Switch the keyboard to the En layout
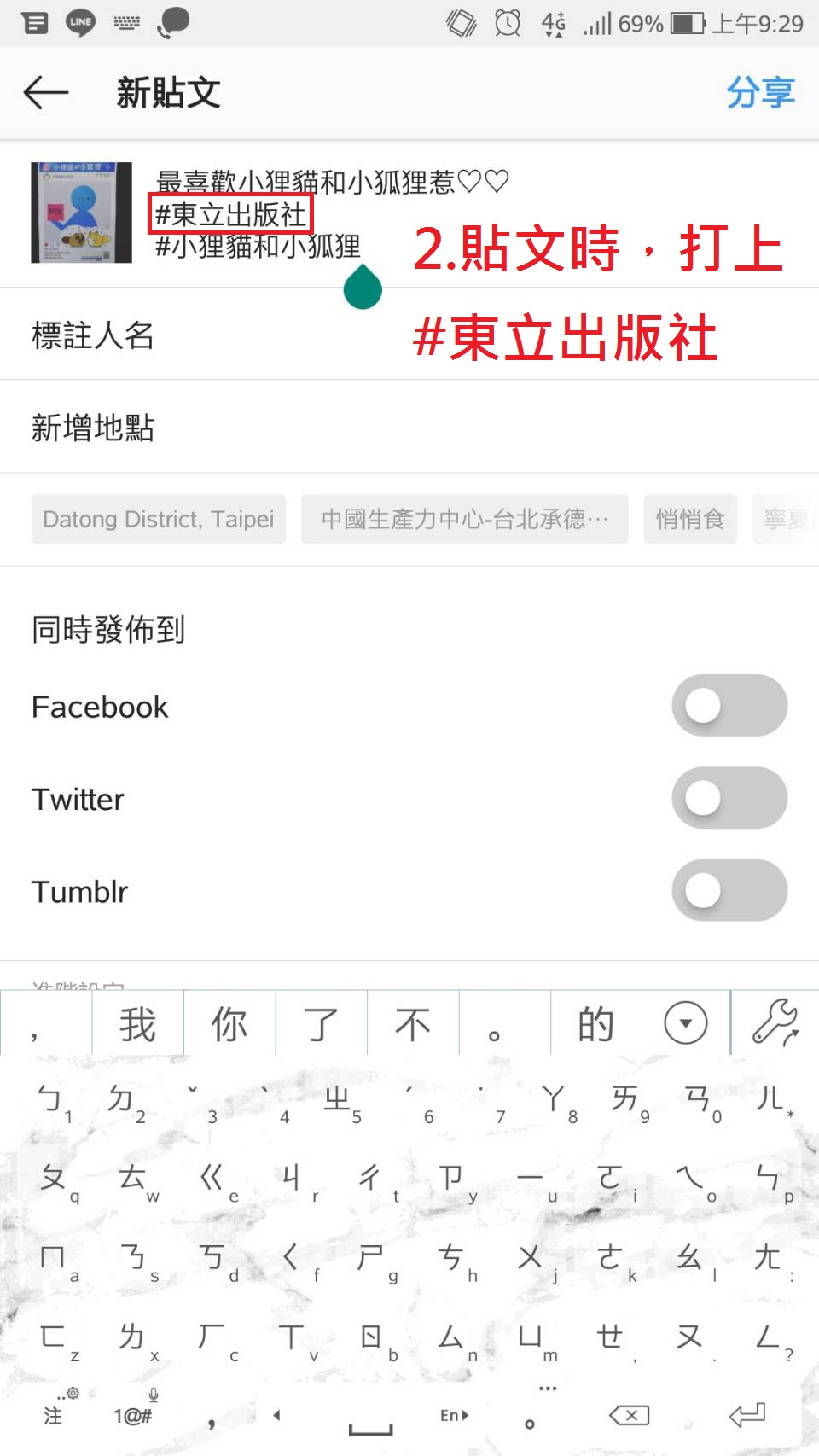 click(x=454, y=1415)
